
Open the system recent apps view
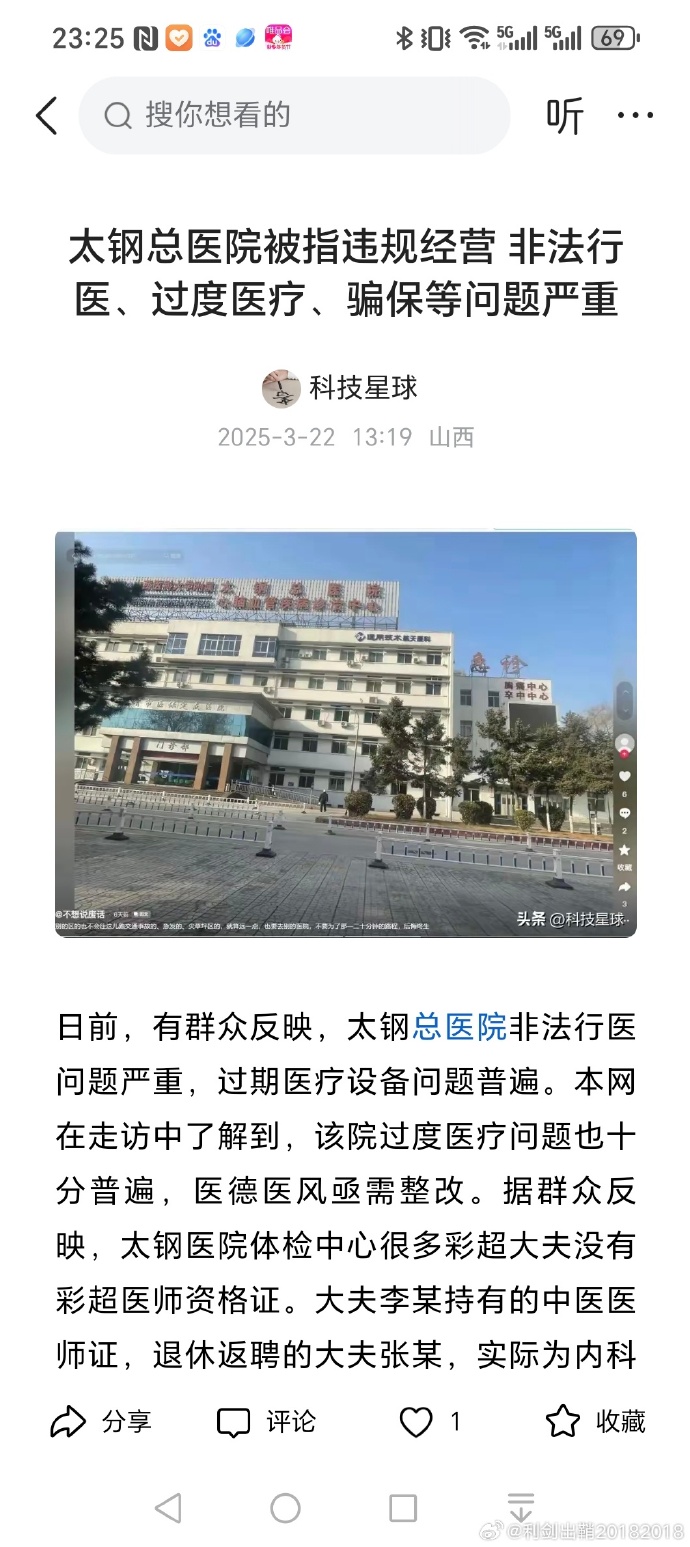(402, 1507)
